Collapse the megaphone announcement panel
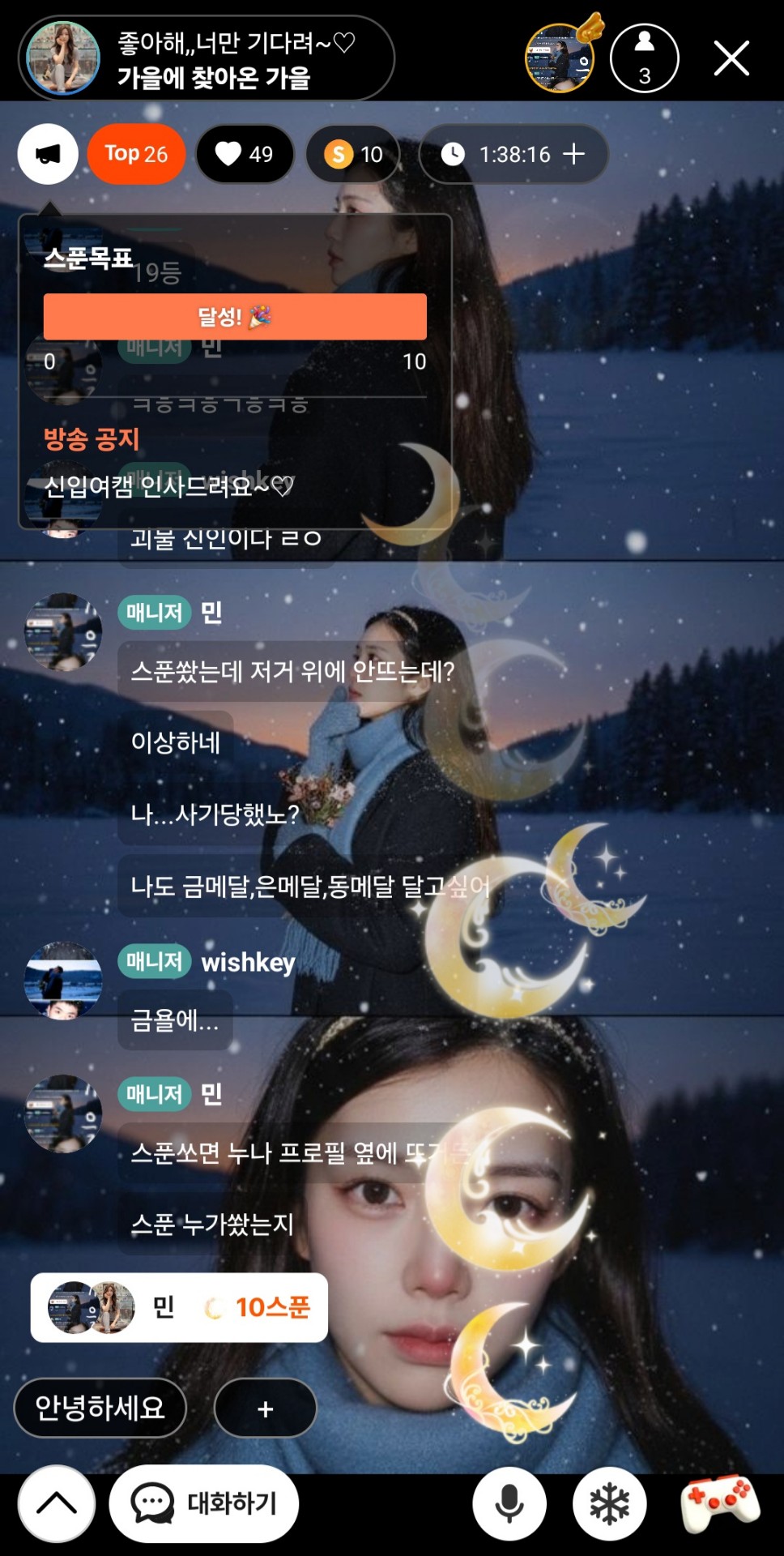Image resolution: width=784 pixels, height=1556 pixels. click(48, 154)
